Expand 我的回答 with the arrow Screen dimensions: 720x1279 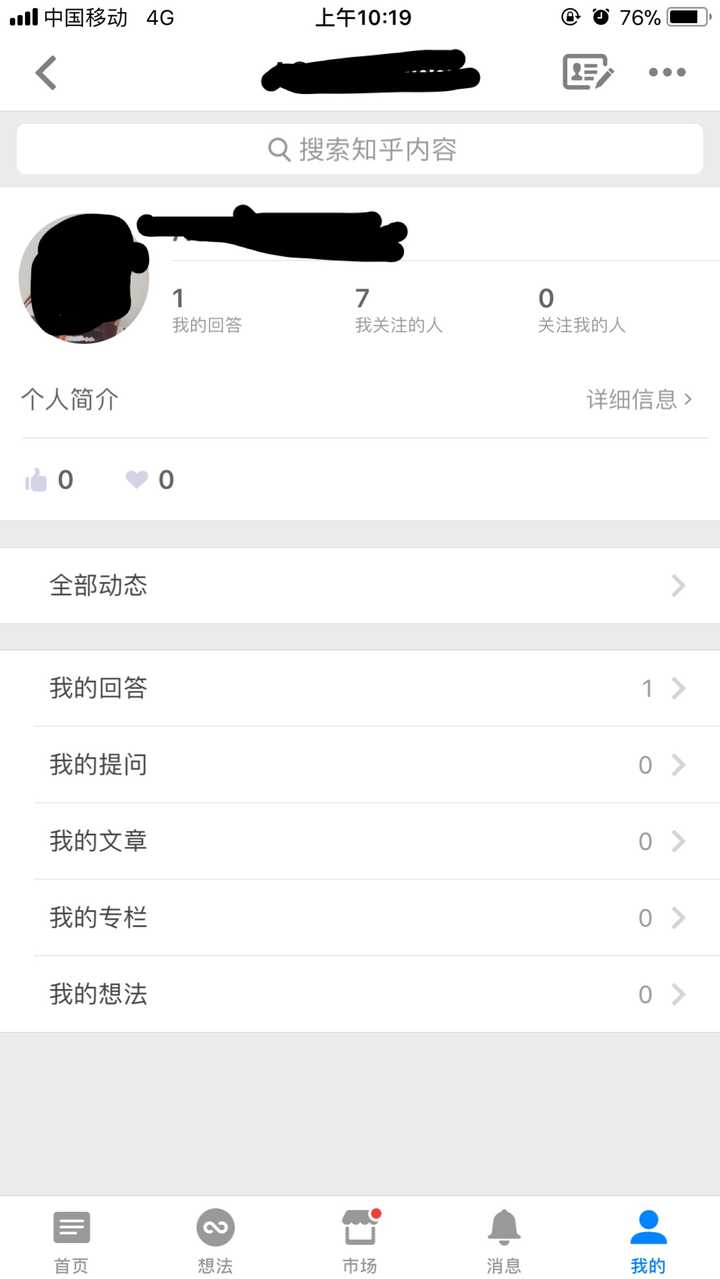tap(677, 688)
